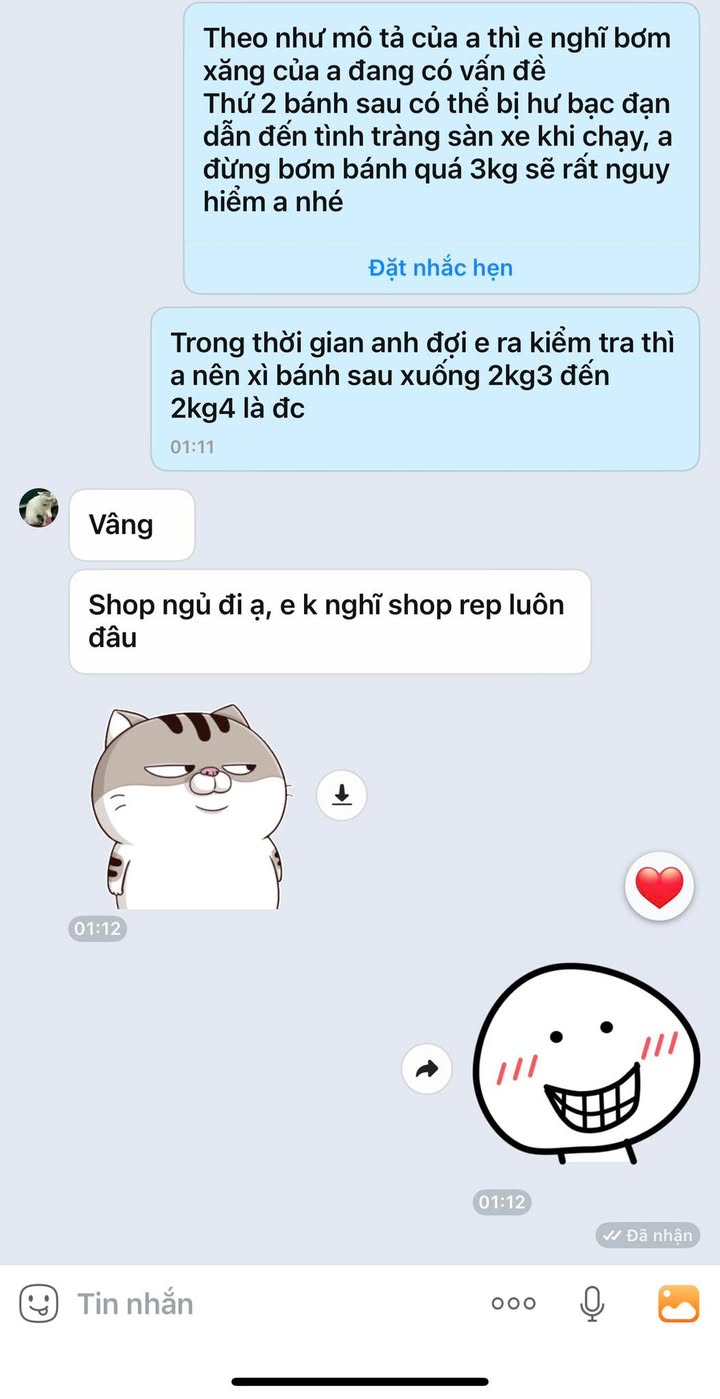Tap the Đặt nhắc hẹn link
This screenshot has height=1399, width=720.
tap(440, 268)
